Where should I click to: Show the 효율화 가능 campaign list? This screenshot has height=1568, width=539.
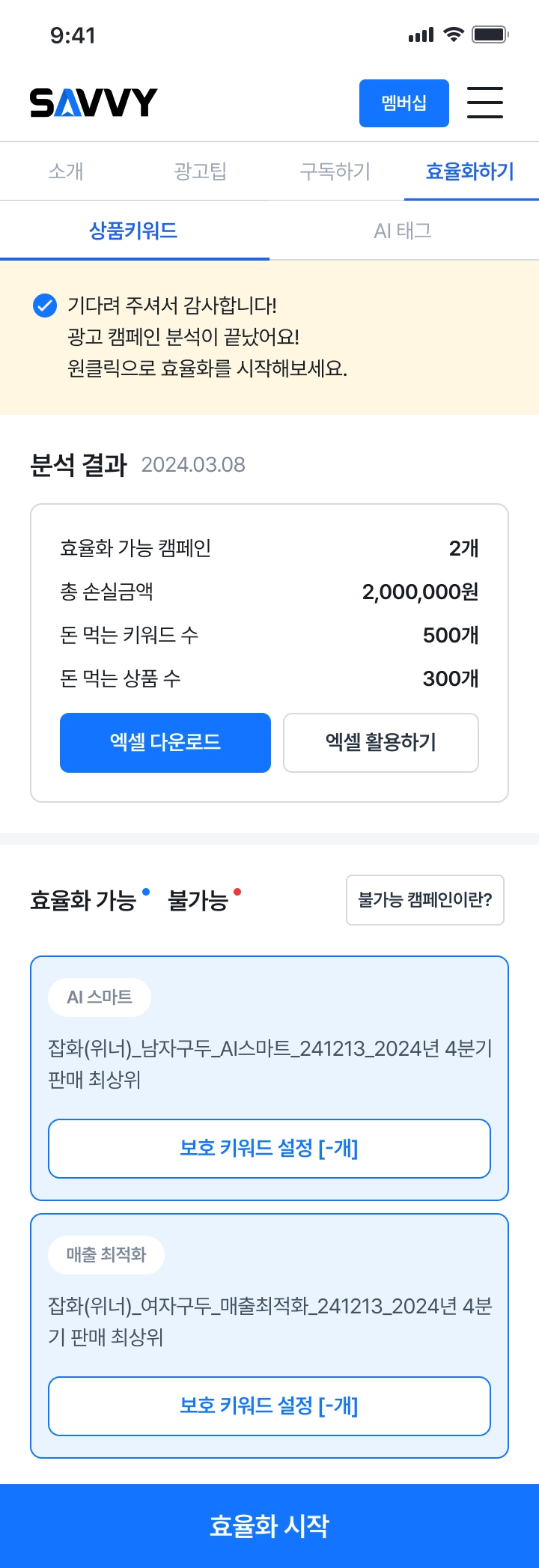coord(83,900)
